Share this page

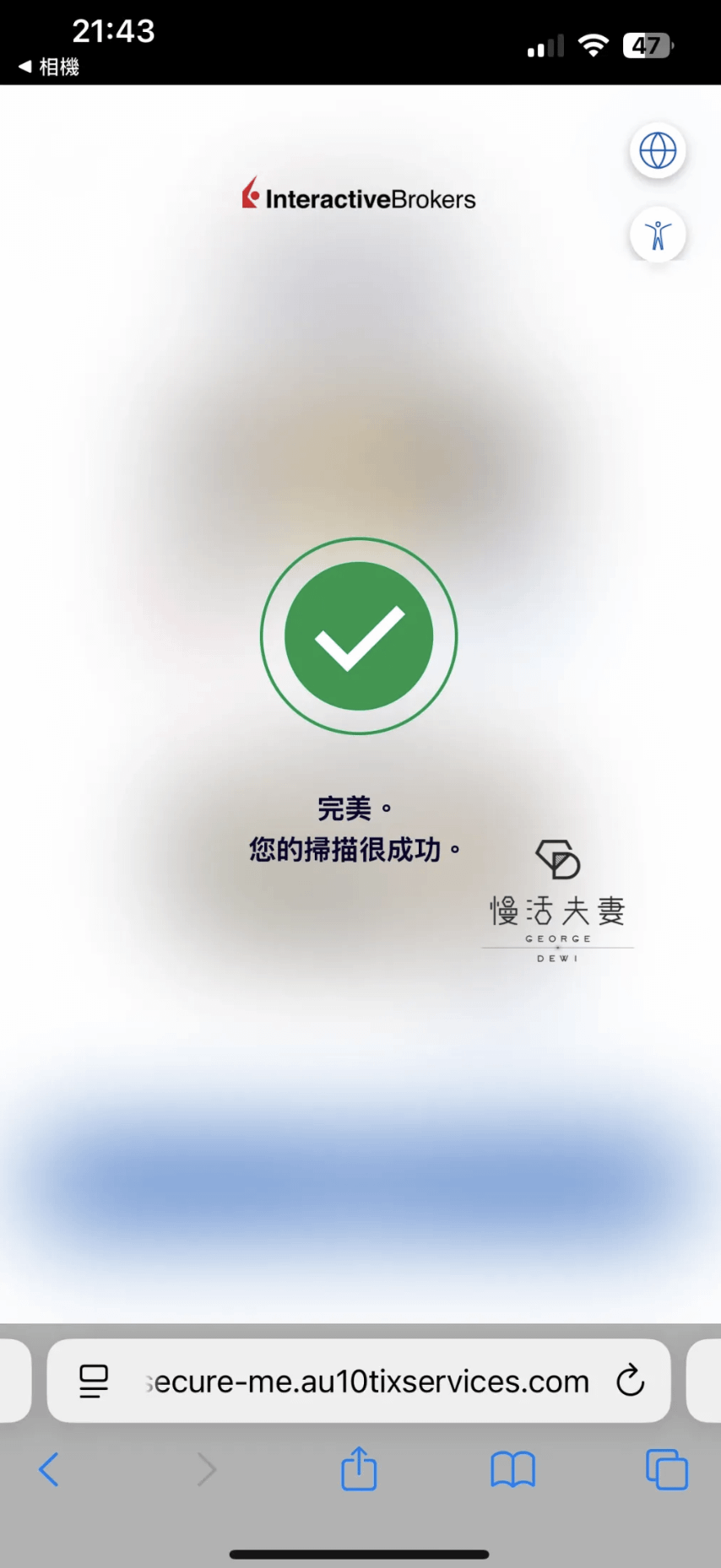359,1468
